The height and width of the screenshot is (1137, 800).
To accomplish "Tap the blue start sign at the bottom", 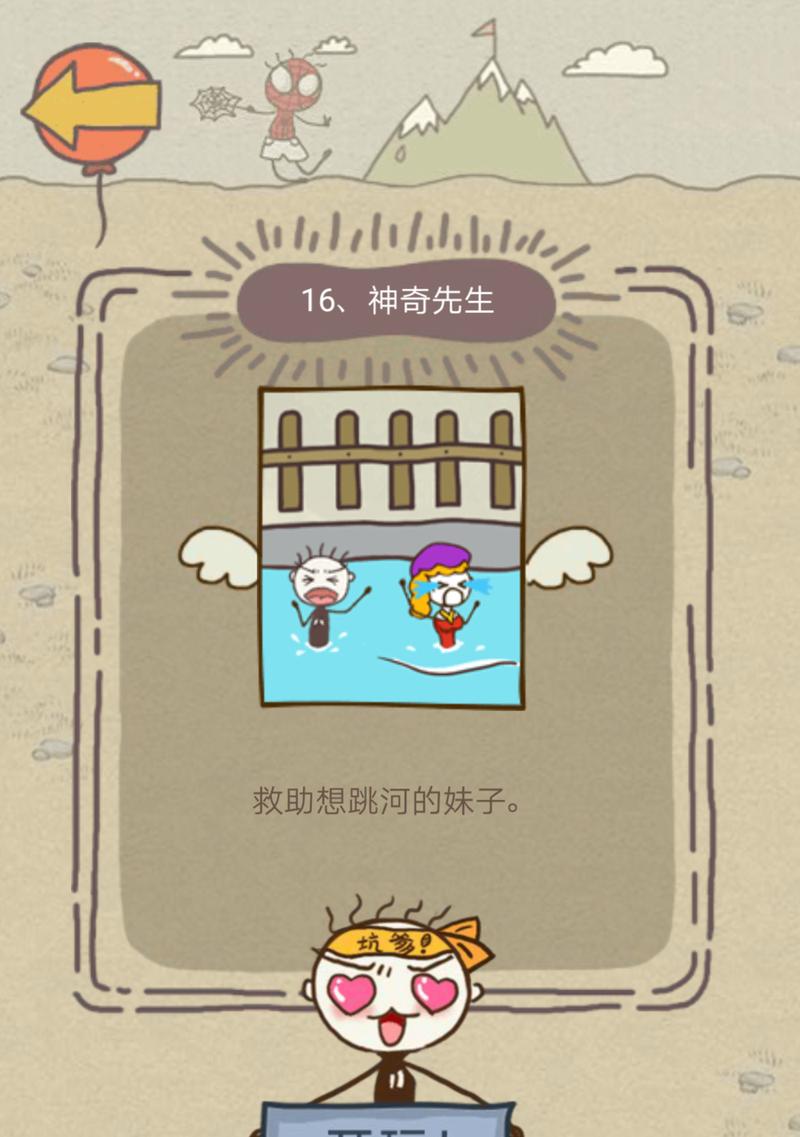I will coord(388,1121).
